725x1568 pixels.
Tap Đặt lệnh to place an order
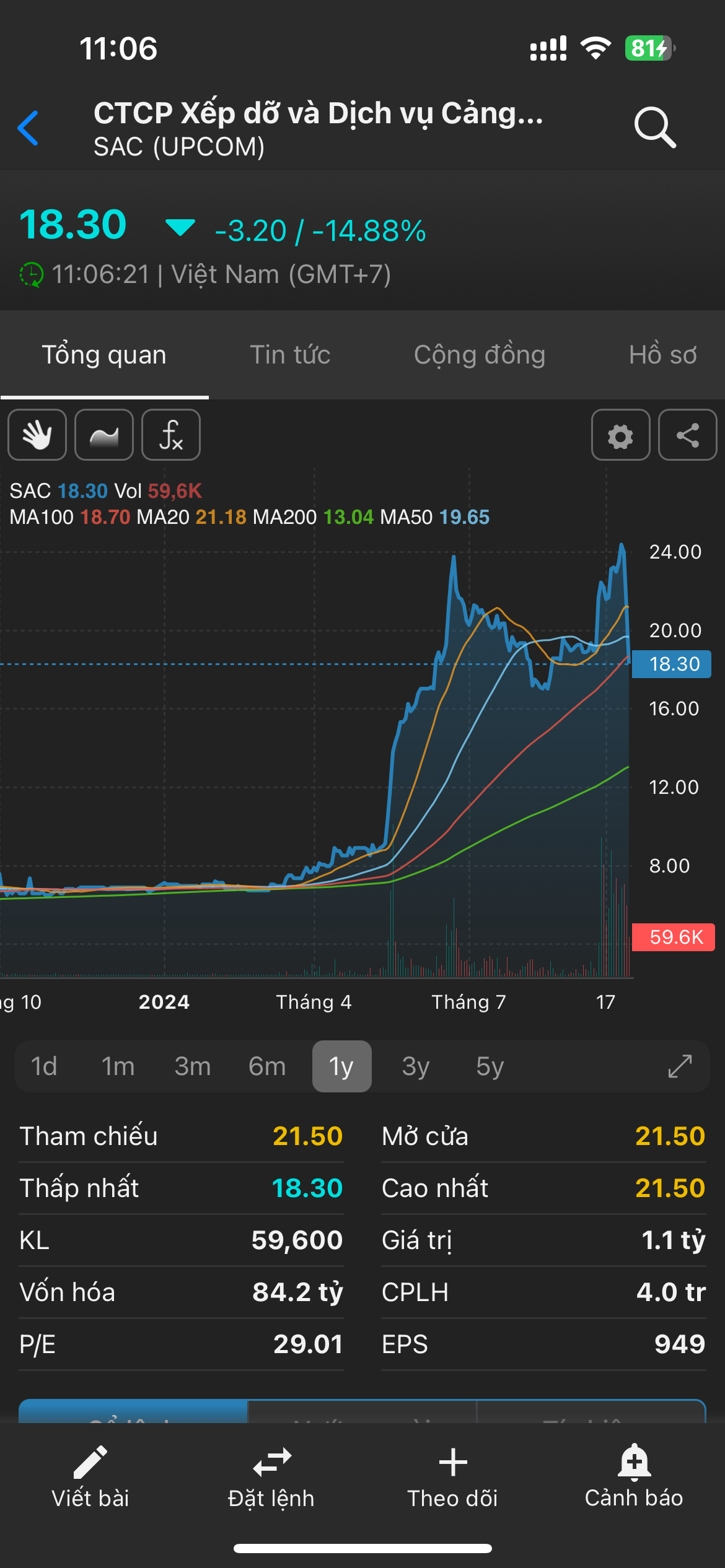(x=271, y=1478)
